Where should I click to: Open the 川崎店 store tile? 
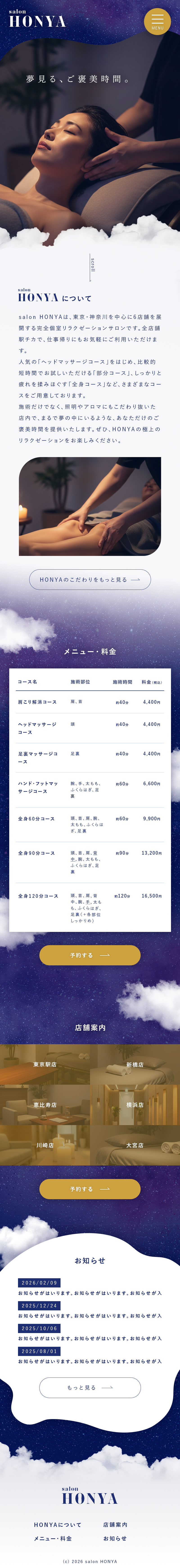[x=45, y=1145]
